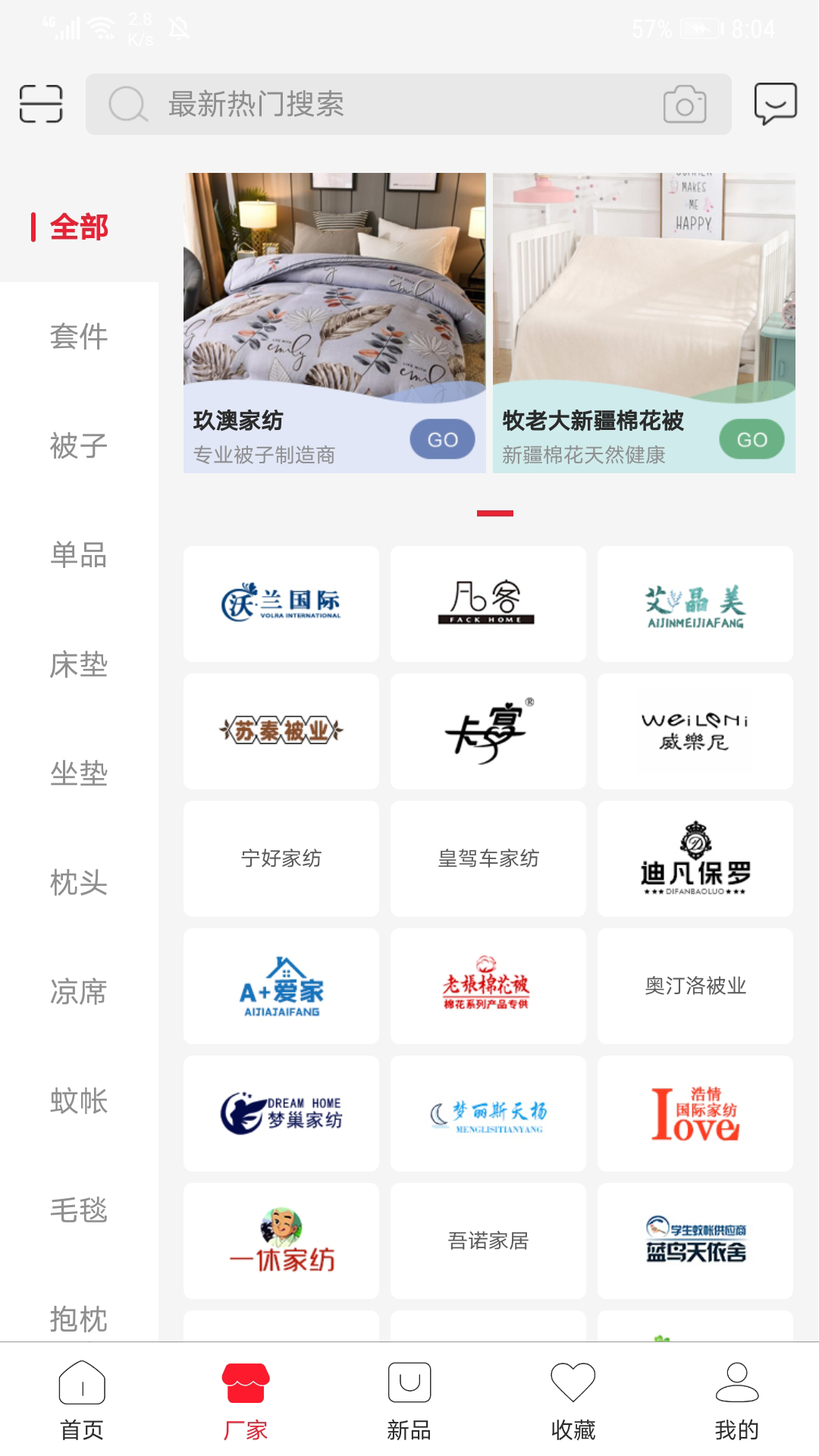View the 迪凡保罗 manufacturer tile
Image resolution: width=819 pixels, height=1456 pixels.
[x=695, y=858]
